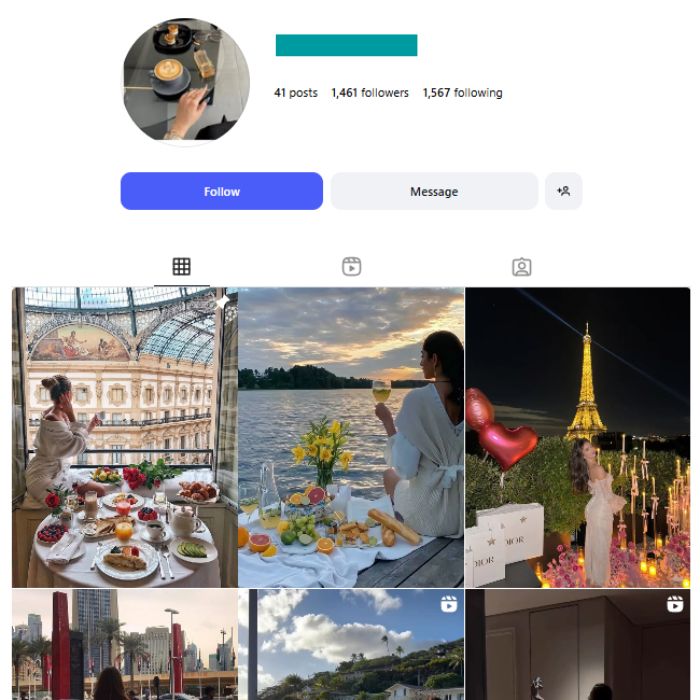Open the Eiffel Tower night post
The image size is (700, 700).
(578, 437)
